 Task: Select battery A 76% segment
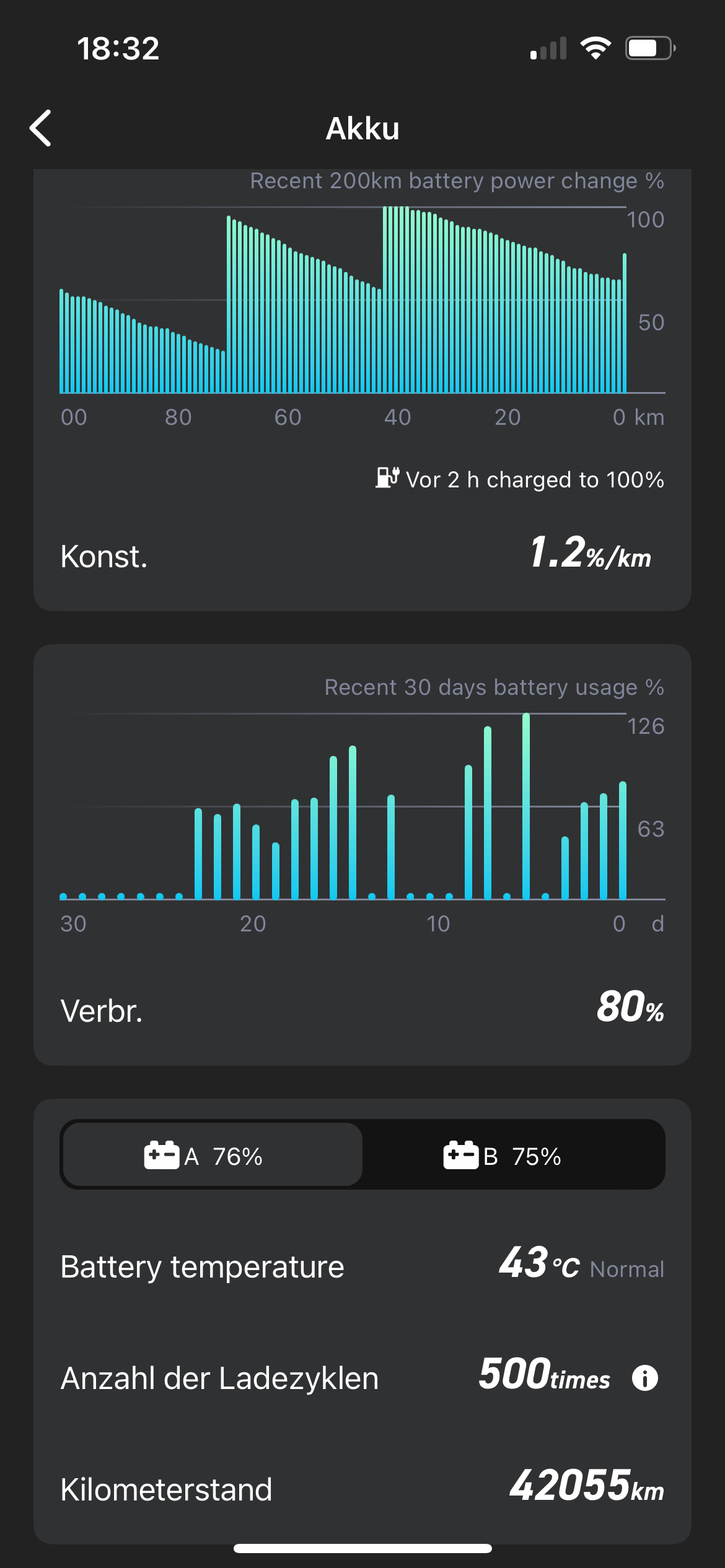click(212, 1155)
